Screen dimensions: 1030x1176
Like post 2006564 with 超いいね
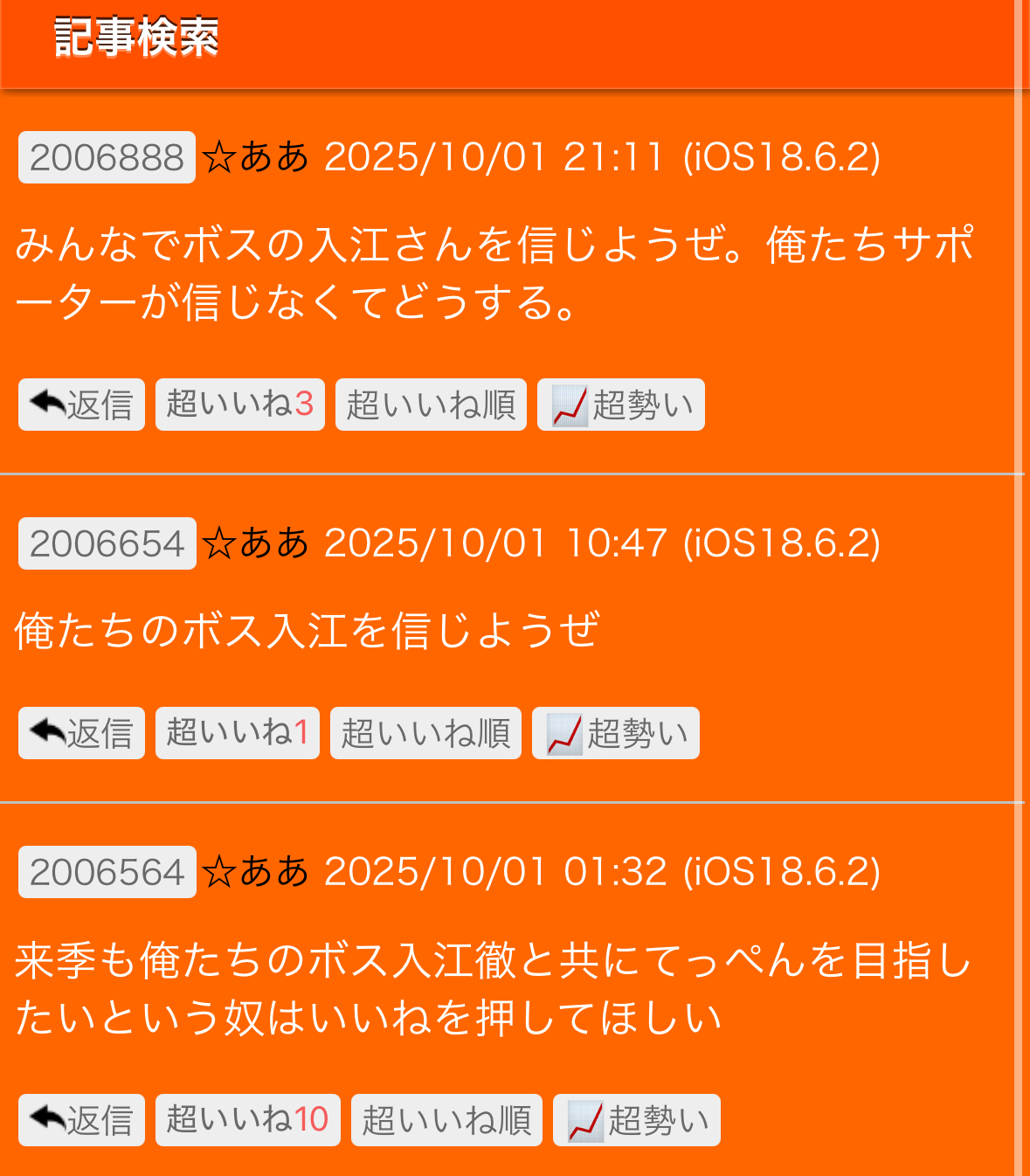247,1120
